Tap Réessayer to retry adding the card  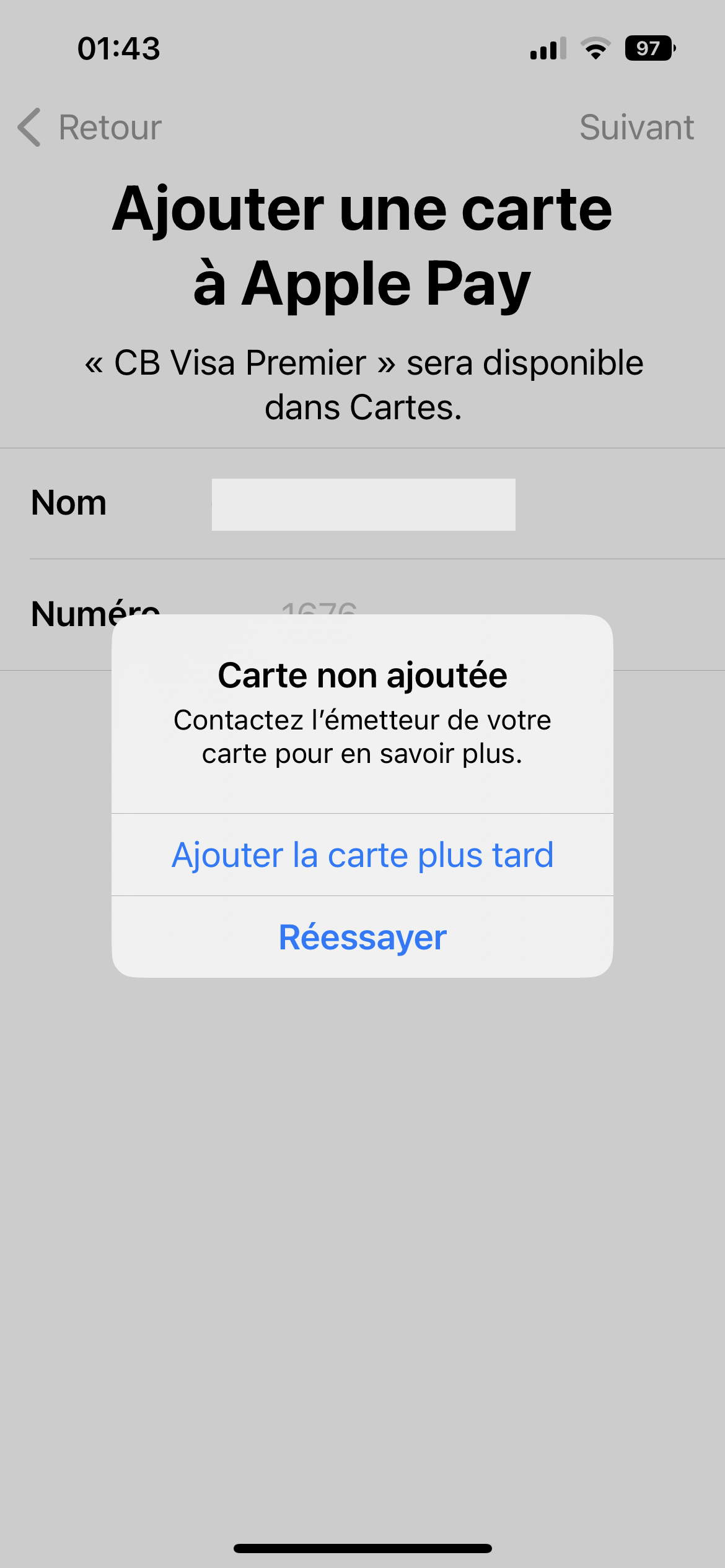[x=362, y=937]
